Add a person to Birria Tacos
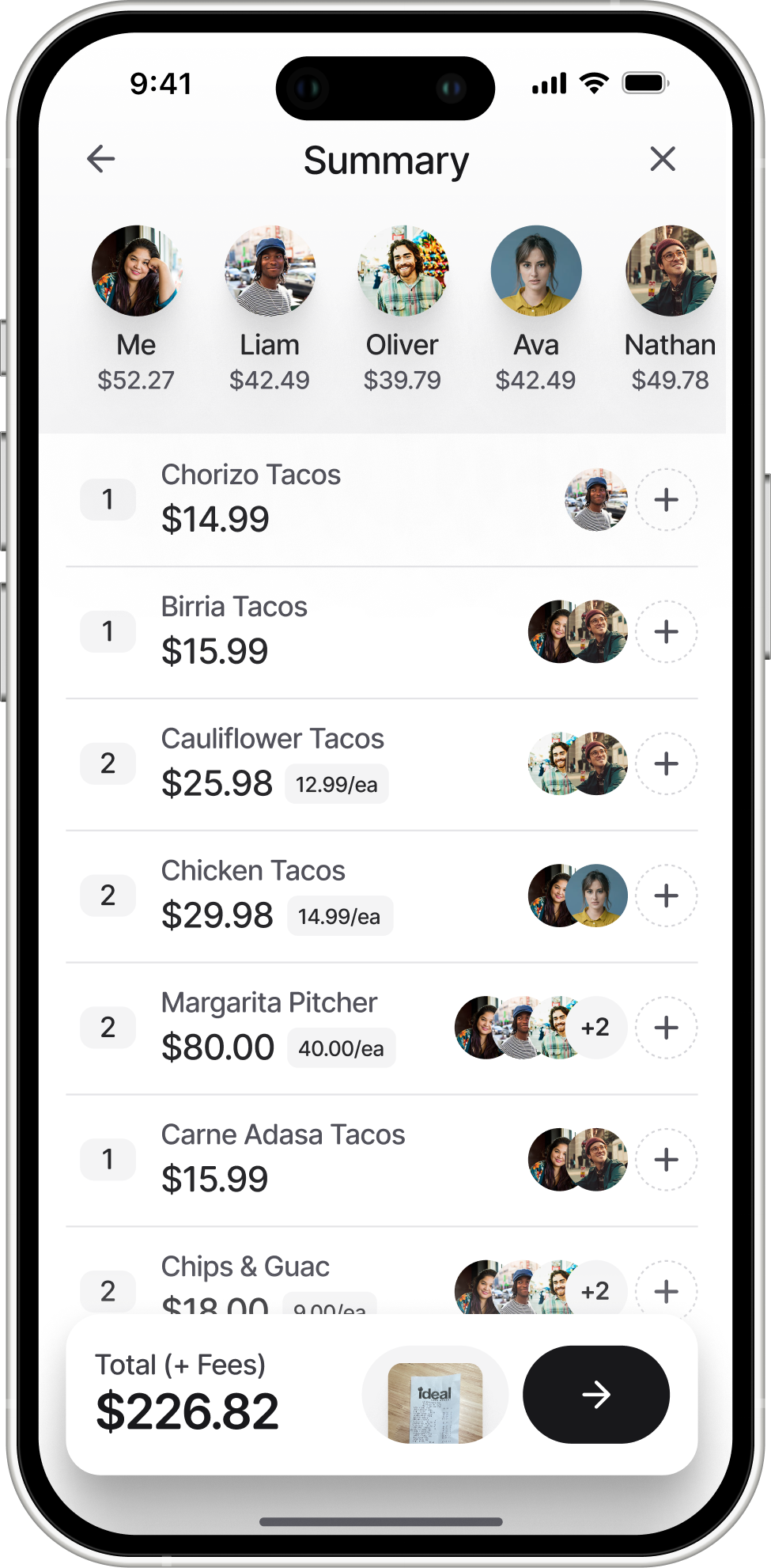 point(667,632)
